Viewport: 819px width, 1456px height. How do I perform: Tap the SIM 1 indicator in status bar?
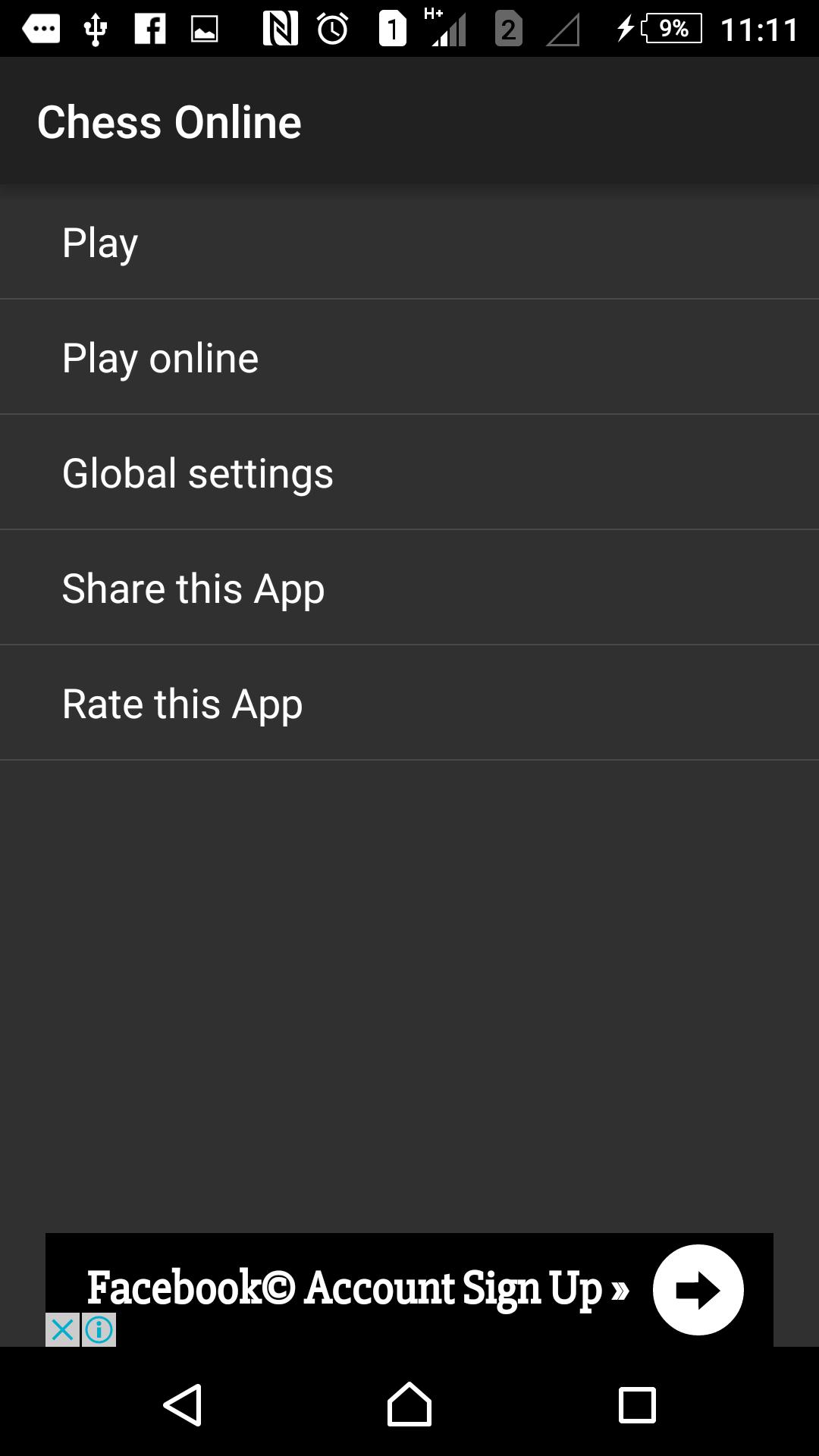(392, 28)
